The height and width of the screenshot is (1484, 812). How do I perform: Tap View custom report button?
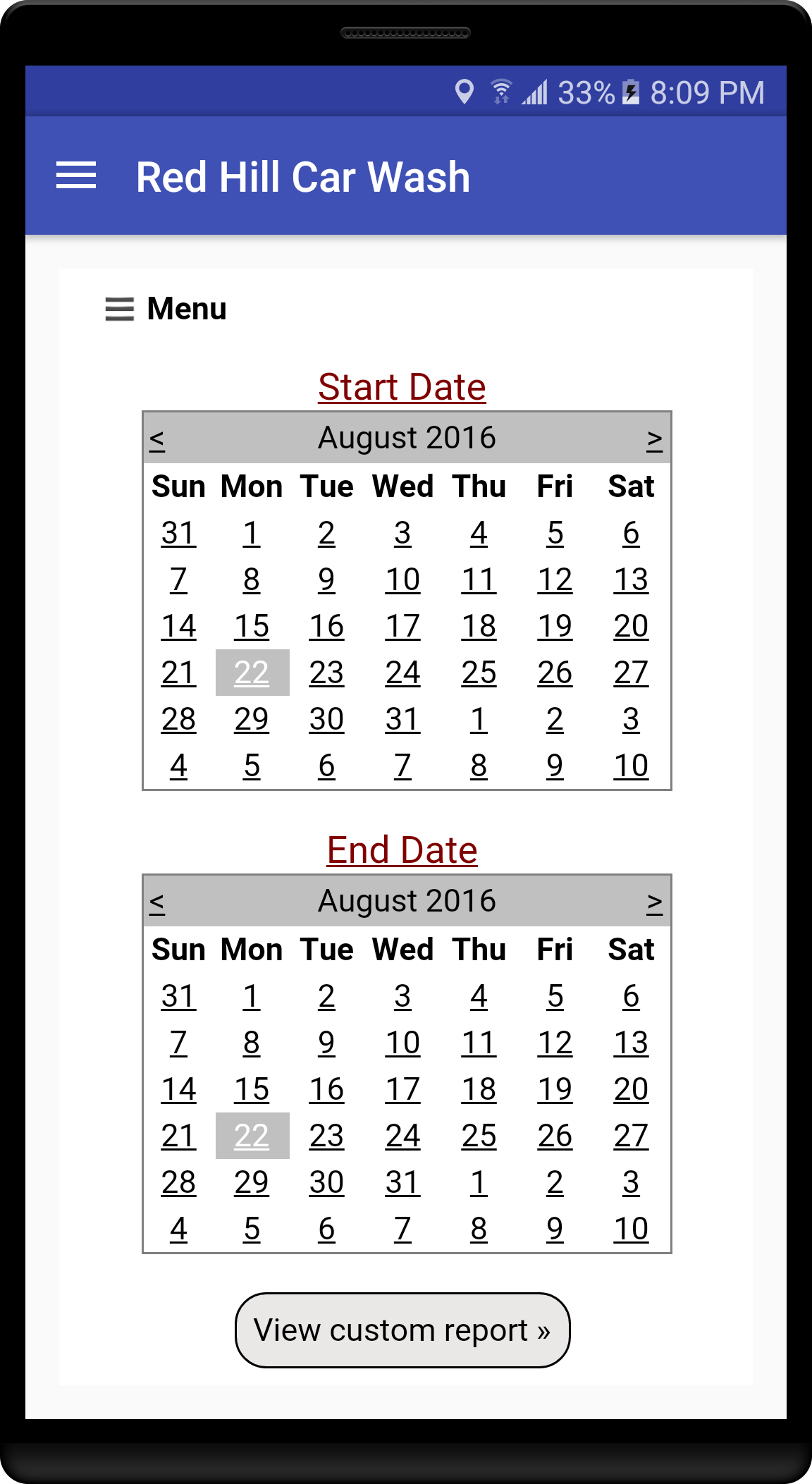click(402, 1330)
